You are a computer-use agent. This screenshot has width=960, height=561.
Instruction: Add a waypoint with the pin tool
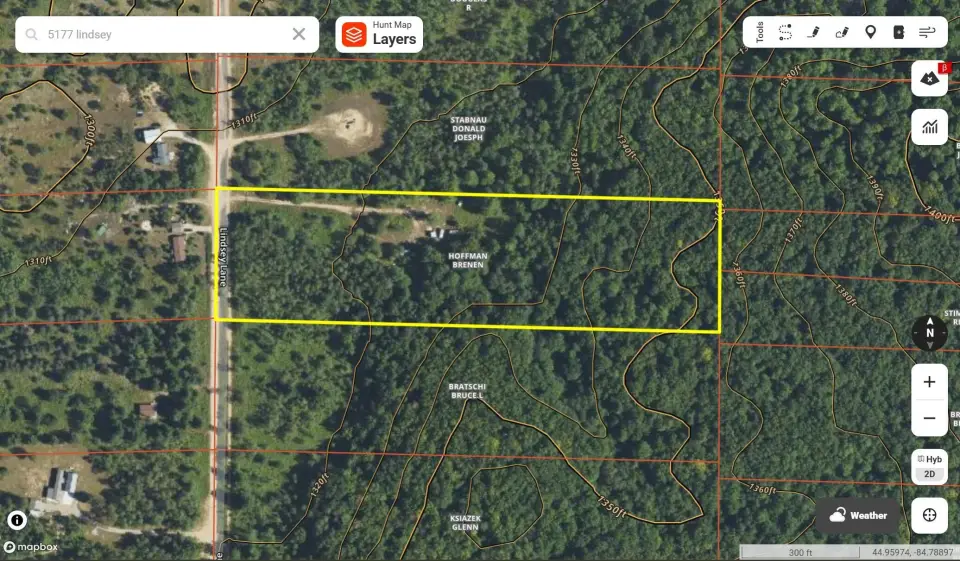click(x=870, y=32)
